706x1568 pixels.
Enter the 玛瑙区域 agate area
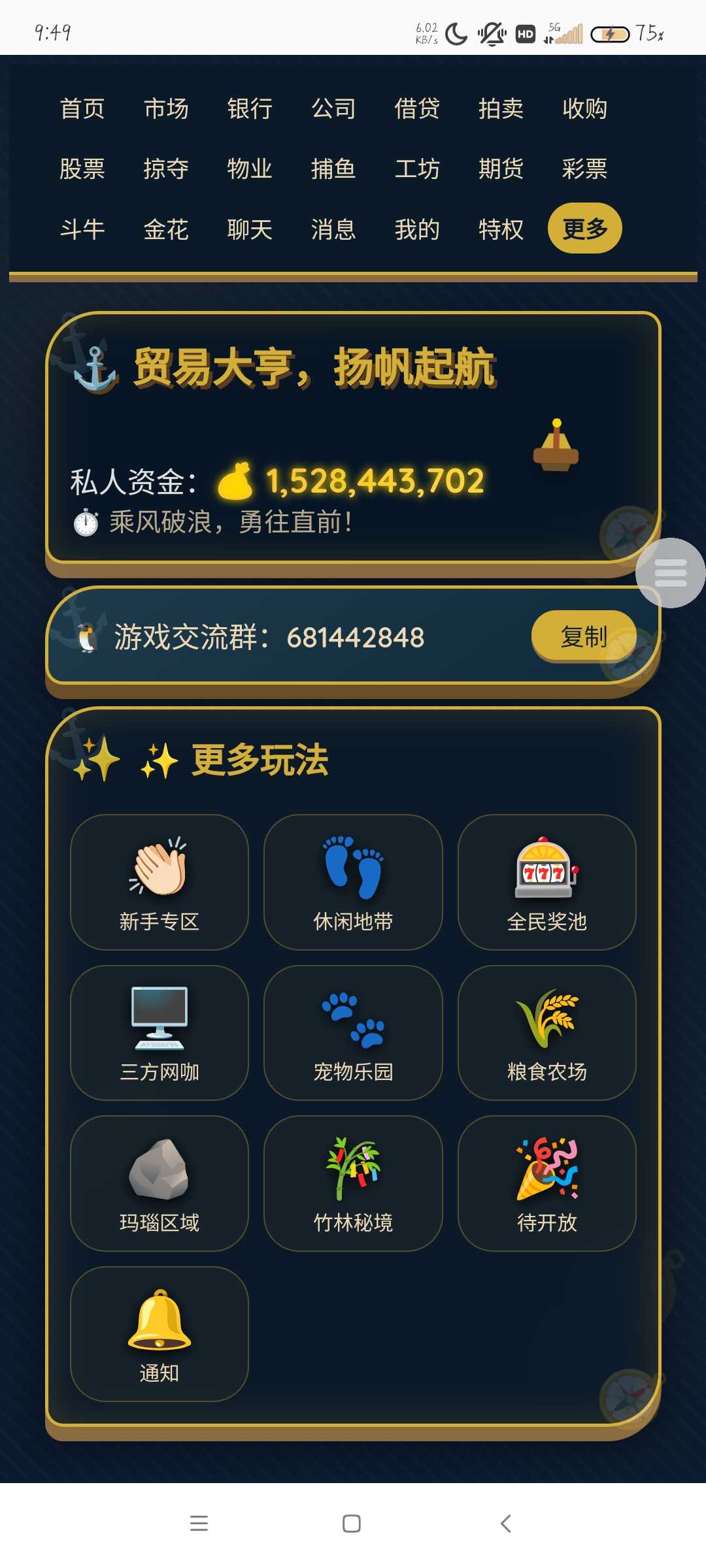click(160, 1183)
